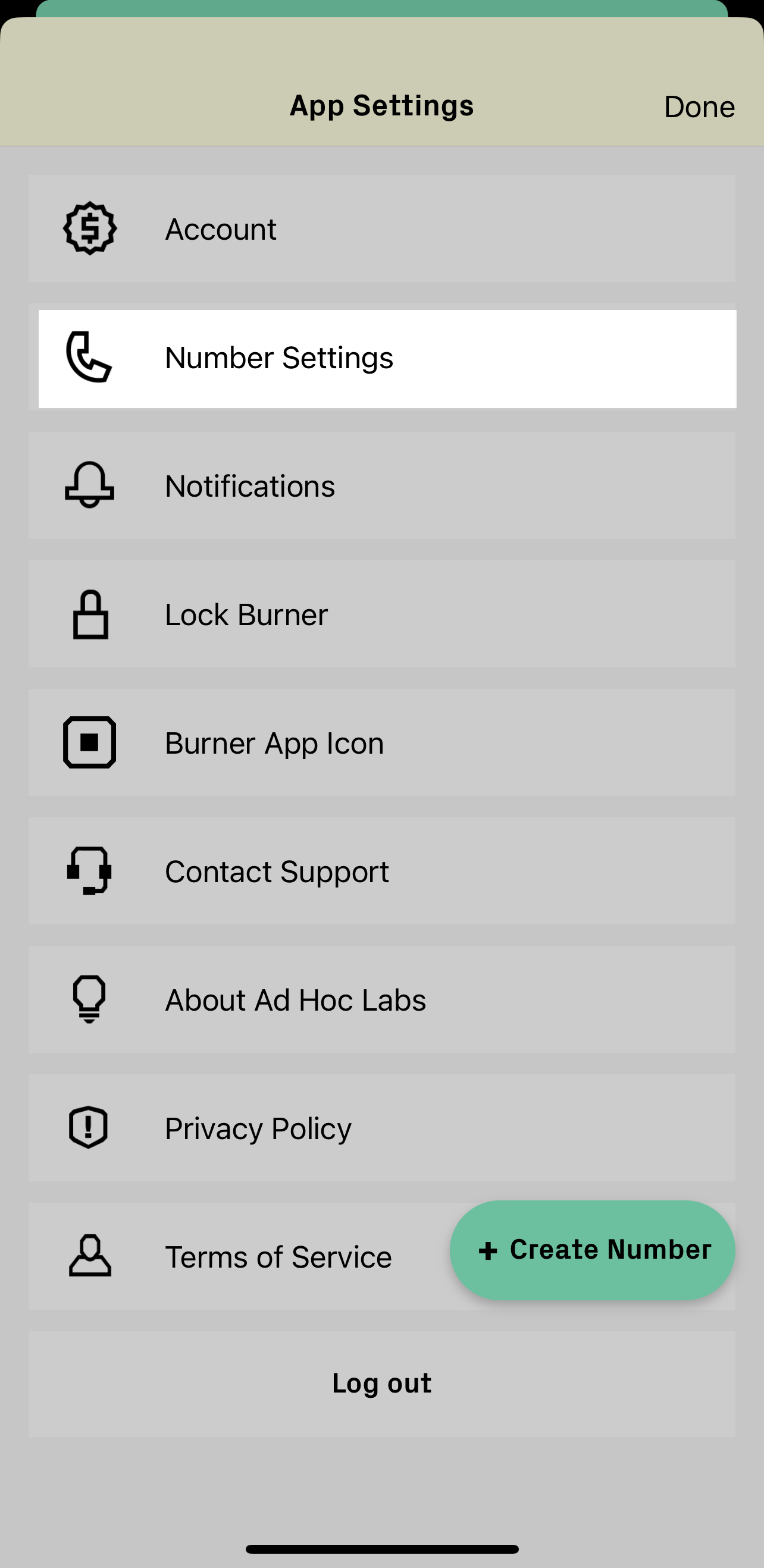
Task: Go to Notifications settings
Action: point(381,486)
